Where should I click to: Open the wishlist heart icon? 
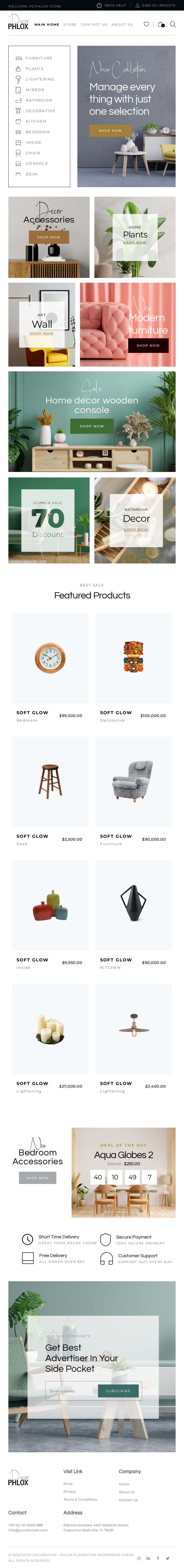pyautogui.click(x=146, y=24)
